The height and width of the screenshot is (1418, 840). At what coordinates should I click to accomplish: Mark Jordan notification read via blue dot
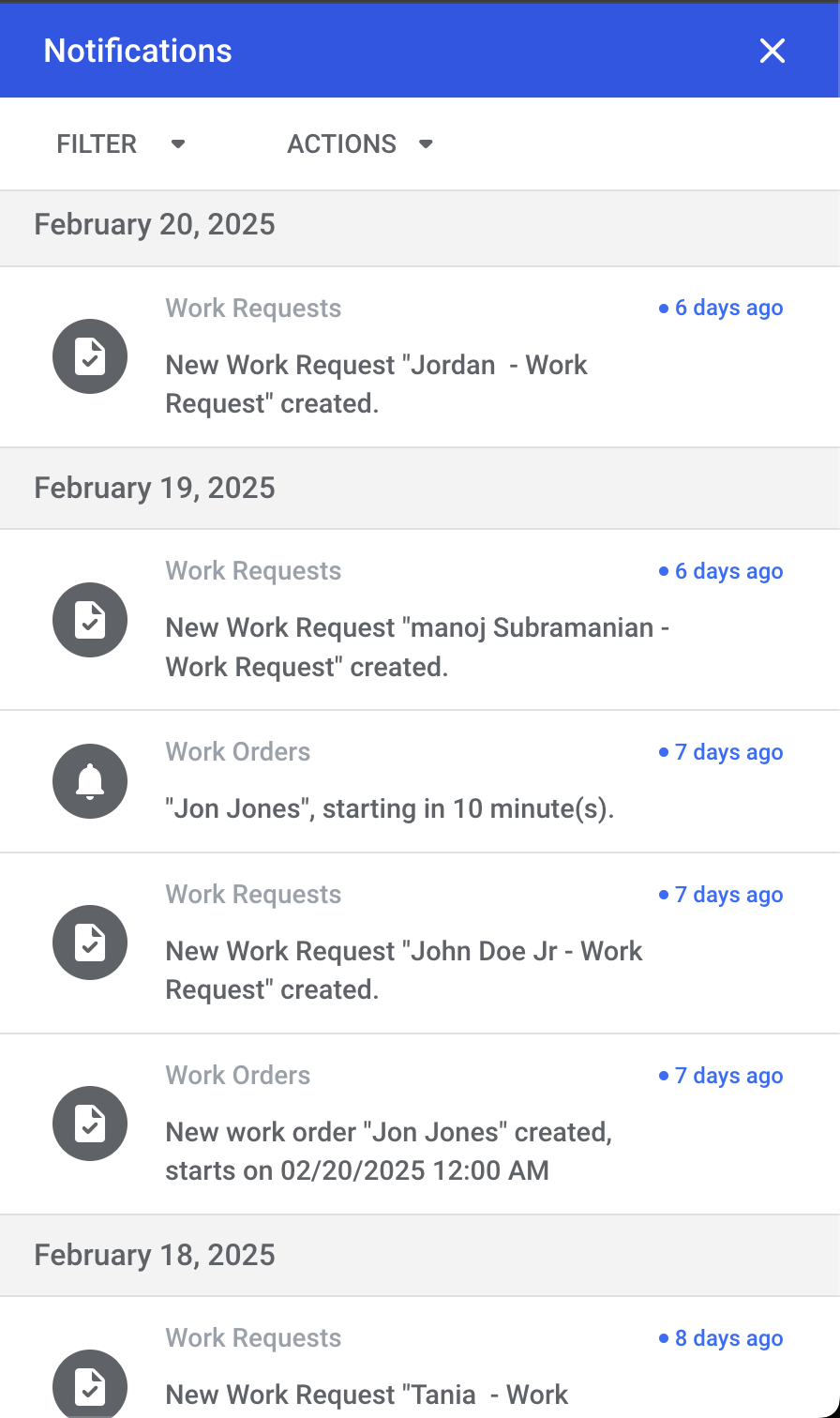coord(664,308)
